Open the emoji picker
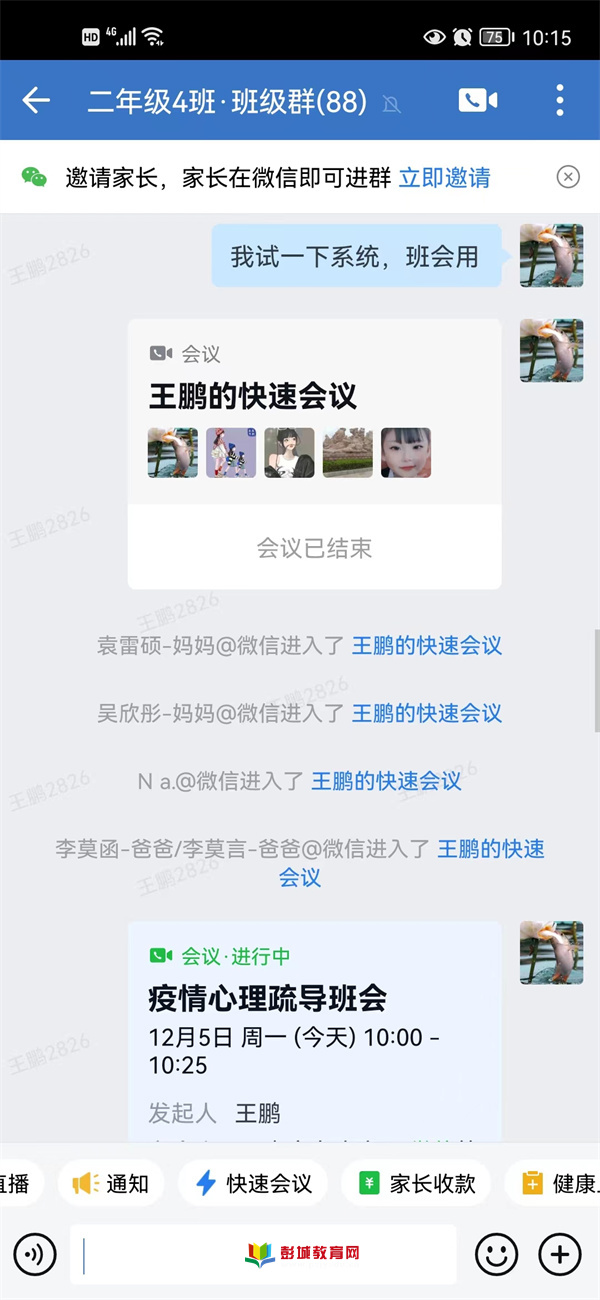This screenshot has width=600, height=1300. click(496, 1253)
